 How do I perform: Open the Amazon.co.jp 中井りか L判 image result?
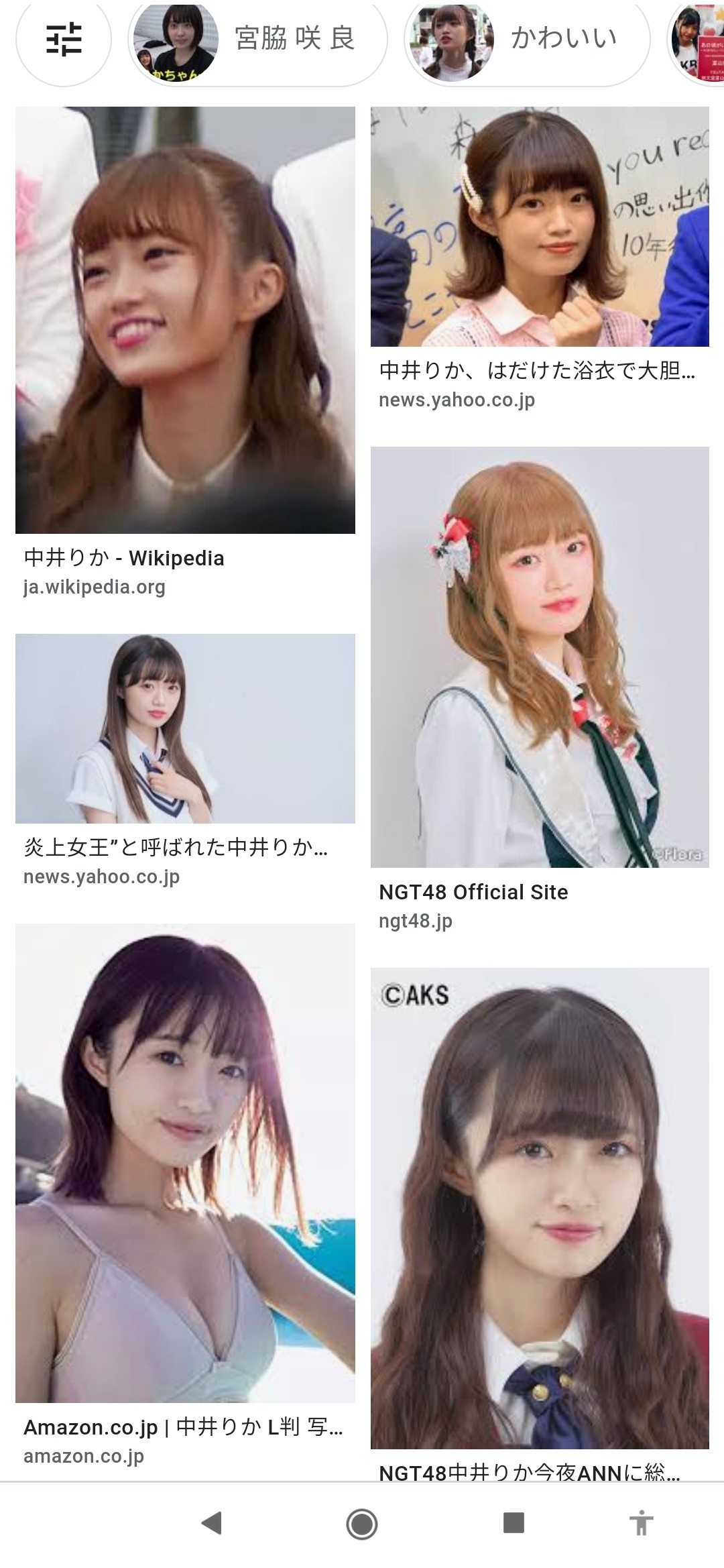[185, 1162]
